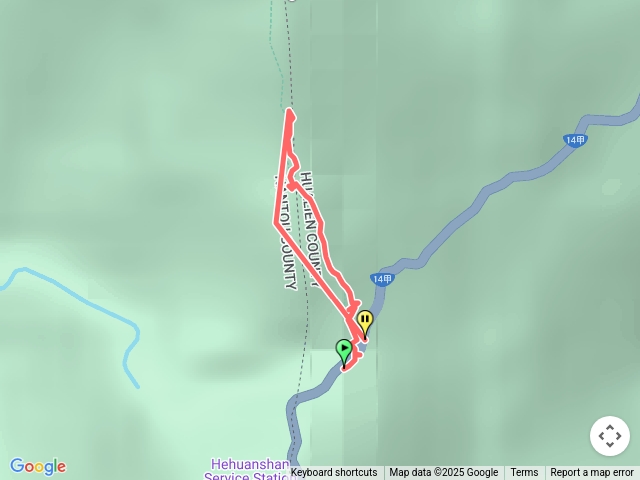
Task: Tap Report a map error
Action: (592, 473)
